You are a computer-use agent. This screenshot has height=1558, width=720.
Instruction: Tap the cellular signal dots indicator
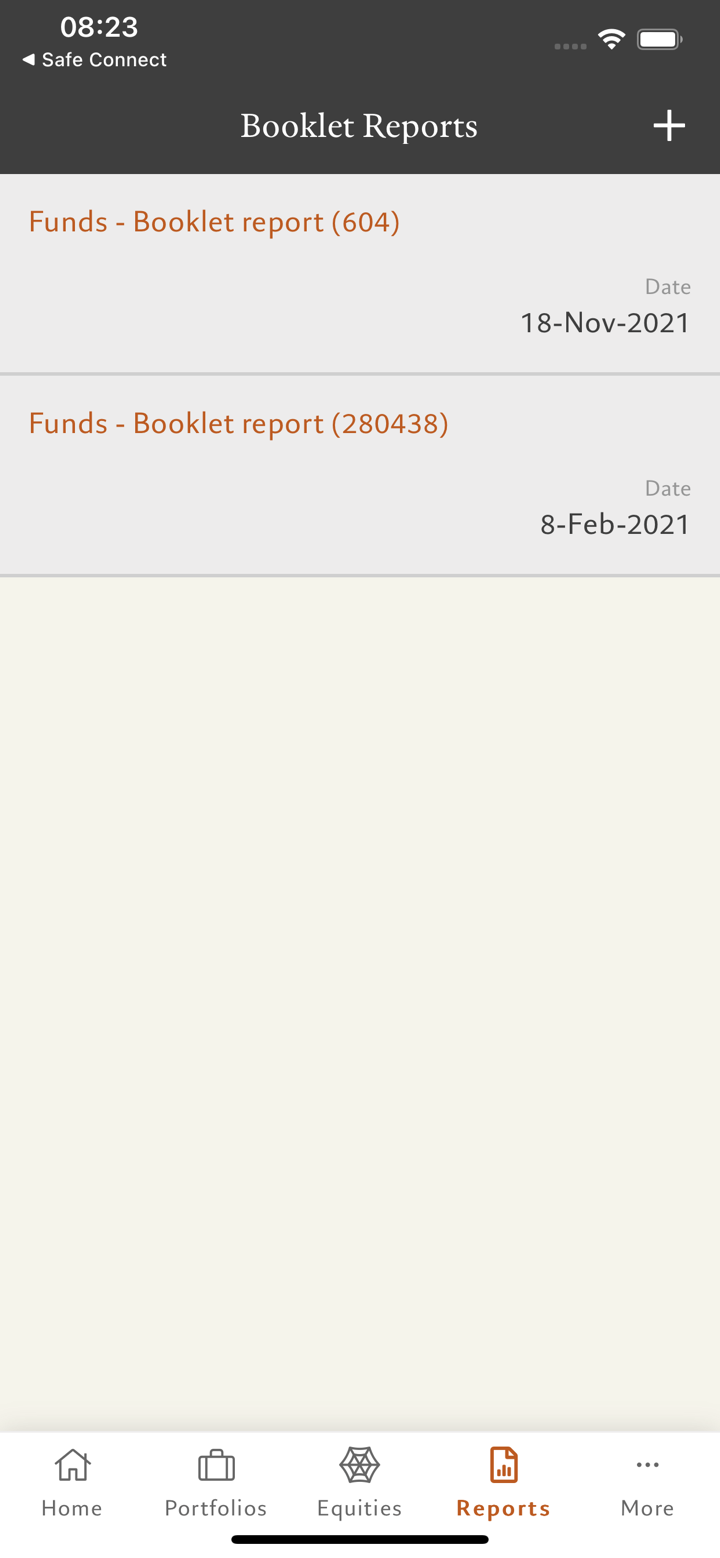click(569, 46)
